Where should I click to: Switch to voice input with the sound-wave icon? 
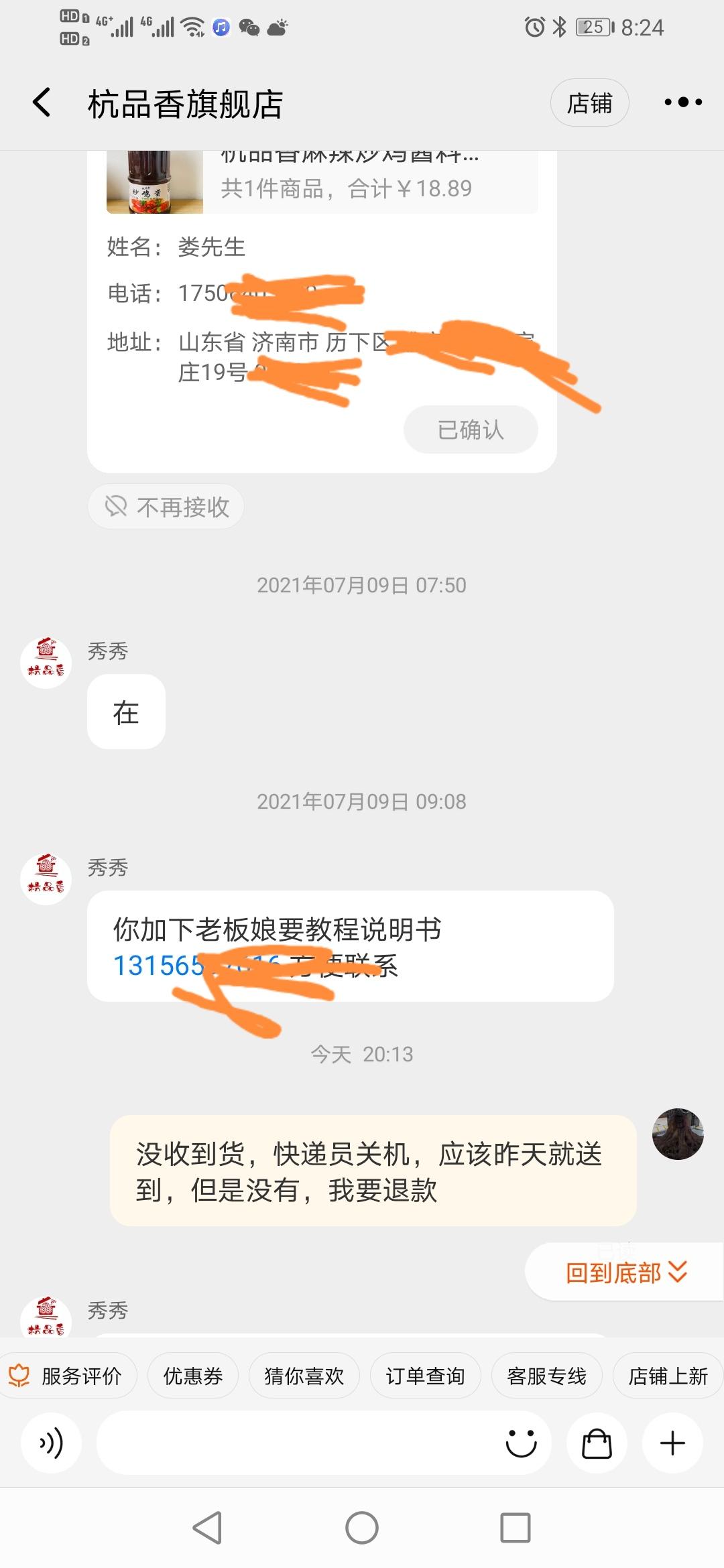click(x=52, y=1442)
